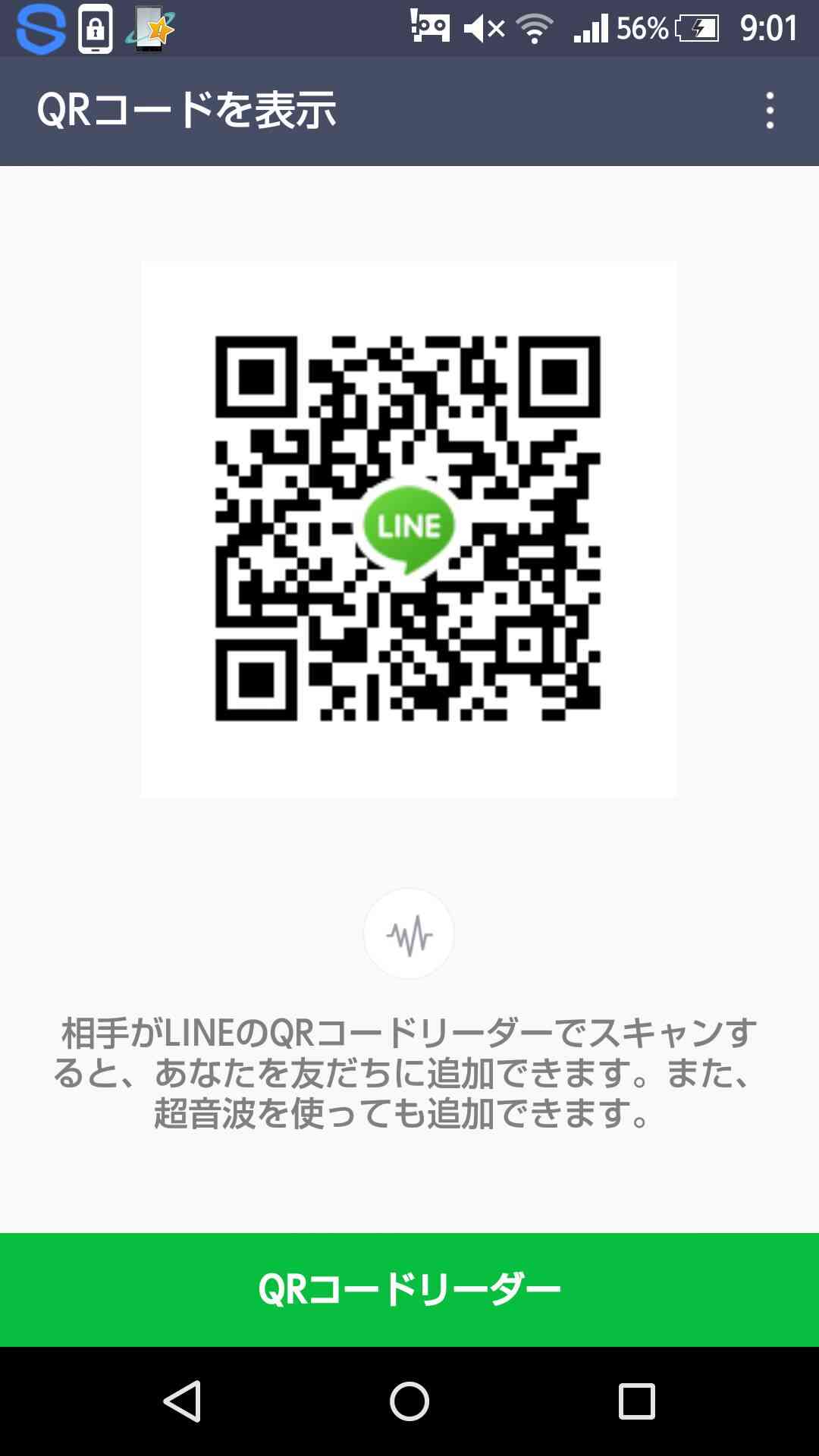Tap the ultrasonic wave icon button
Screen dimensions: 819x1456
tap(409, 934)
